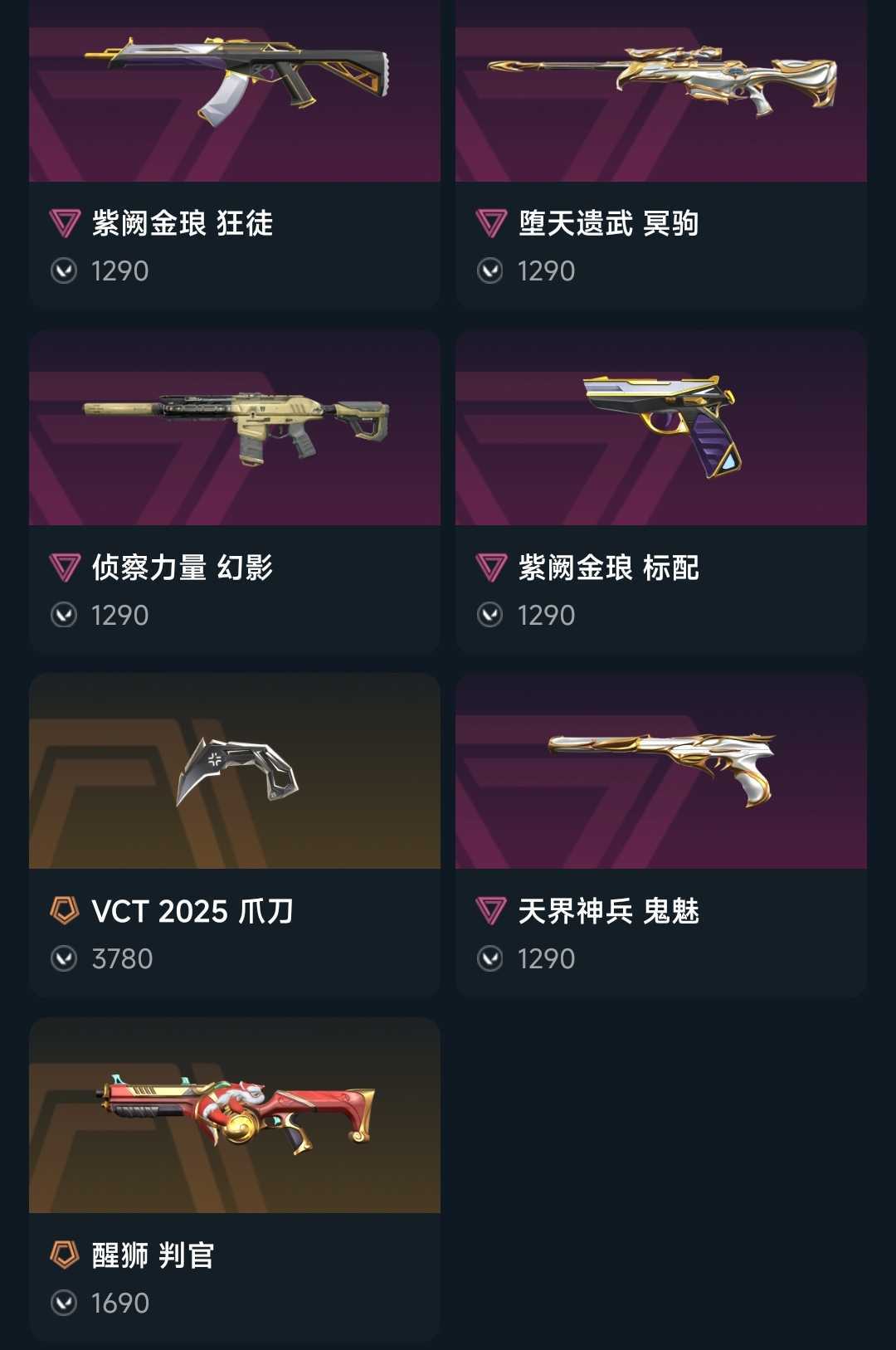896x1350 pixels.
Task: Open the 堕天遗武 冥驹 skin card
Action: point(661,154)
